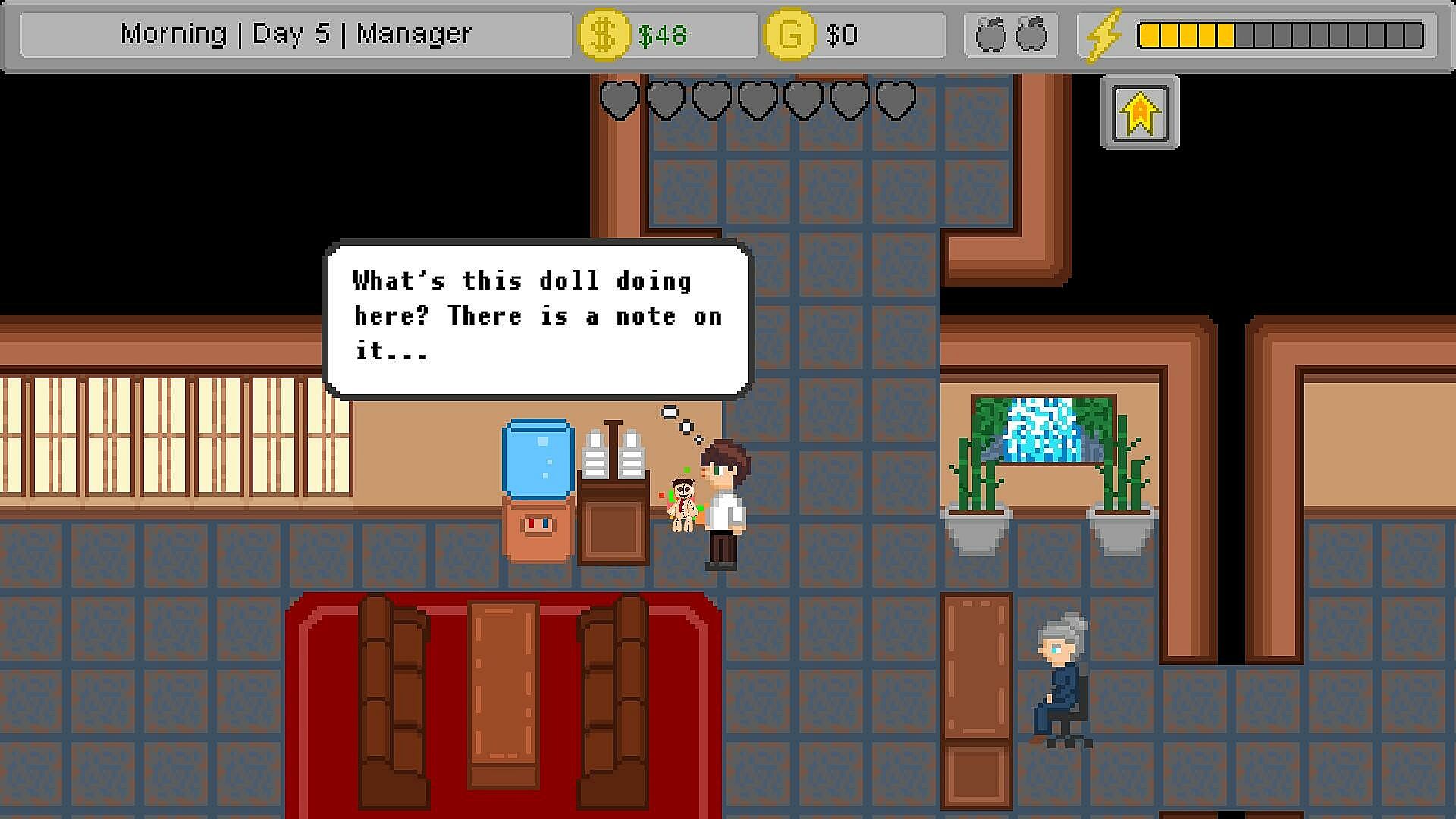The width and height of the screenshot is (1456, 819).
Task: Tap the dialogue box to continue
Action: [x=538, y=318]
